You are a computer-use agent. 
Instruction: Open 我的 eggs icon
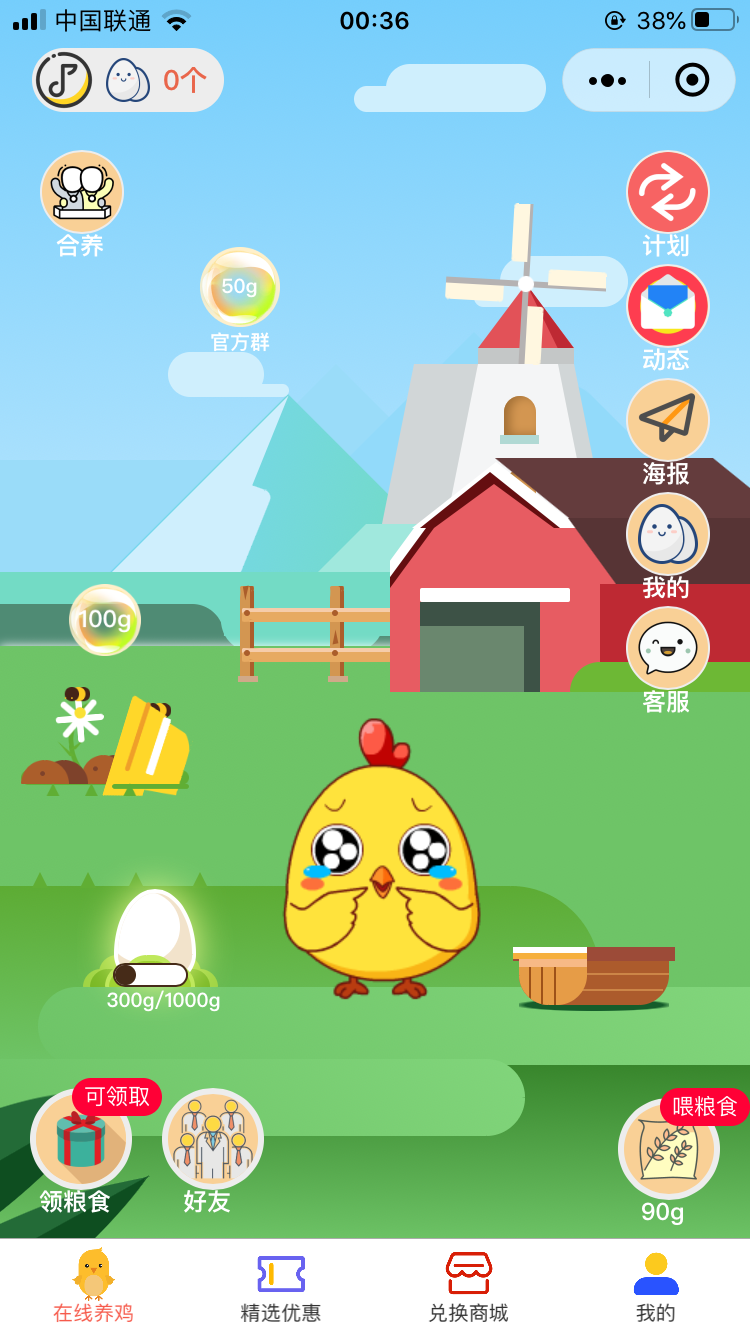(x=667, y=535)
